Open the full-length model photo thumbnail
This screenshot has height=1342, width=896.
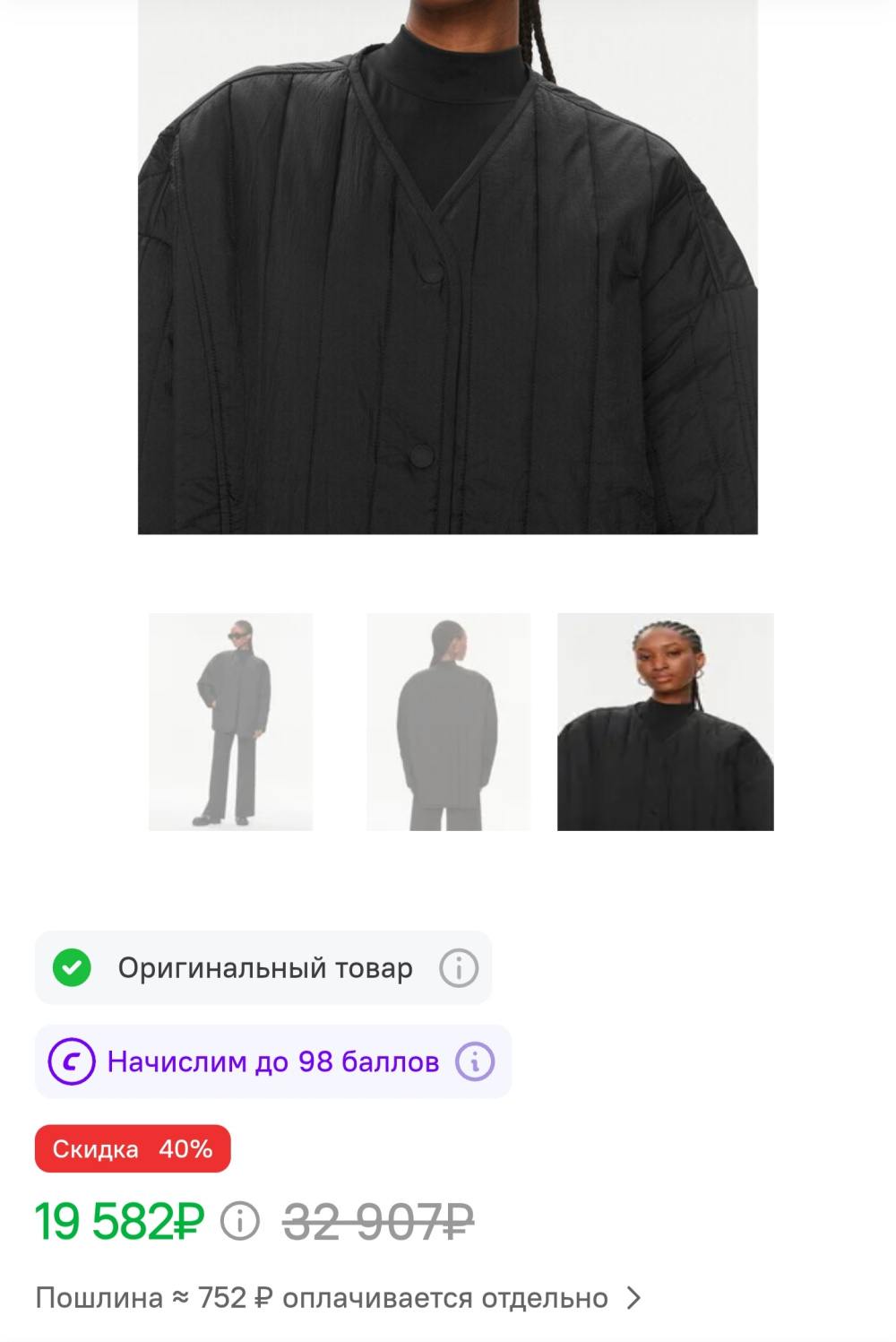tap(230, 723)
